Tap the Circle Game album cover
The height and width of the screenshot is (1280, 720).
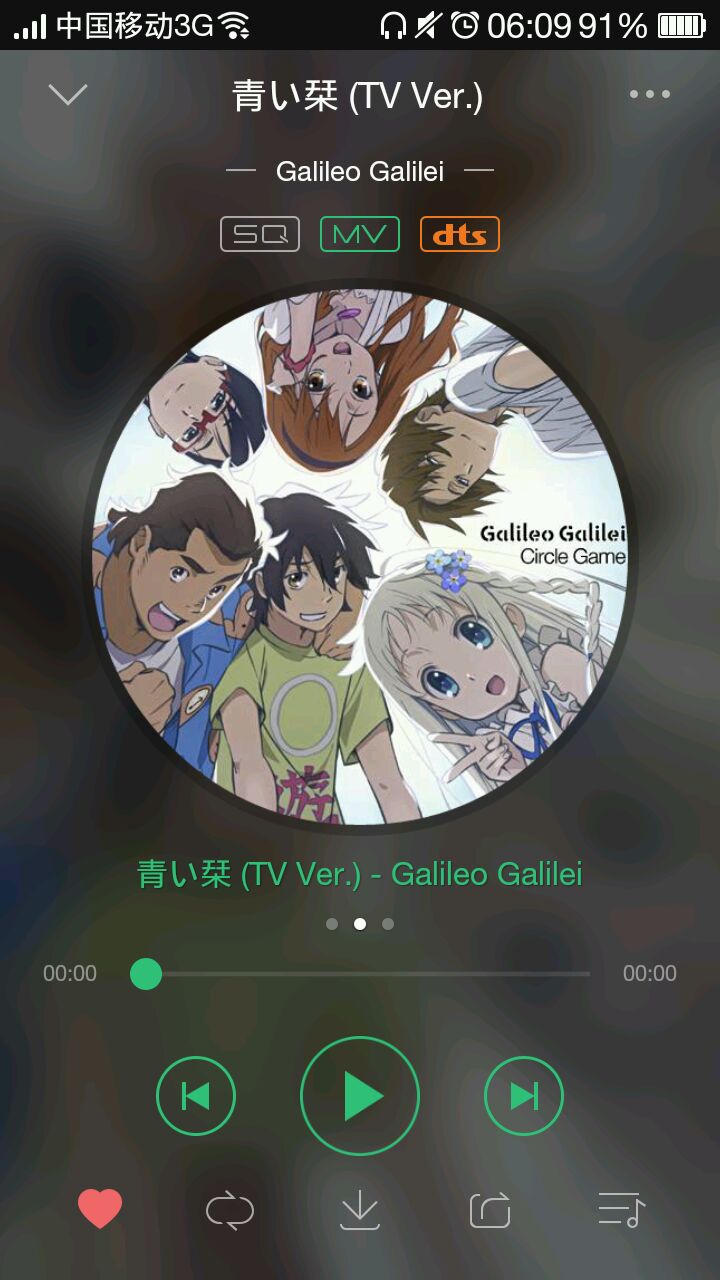tap(360, 557)
